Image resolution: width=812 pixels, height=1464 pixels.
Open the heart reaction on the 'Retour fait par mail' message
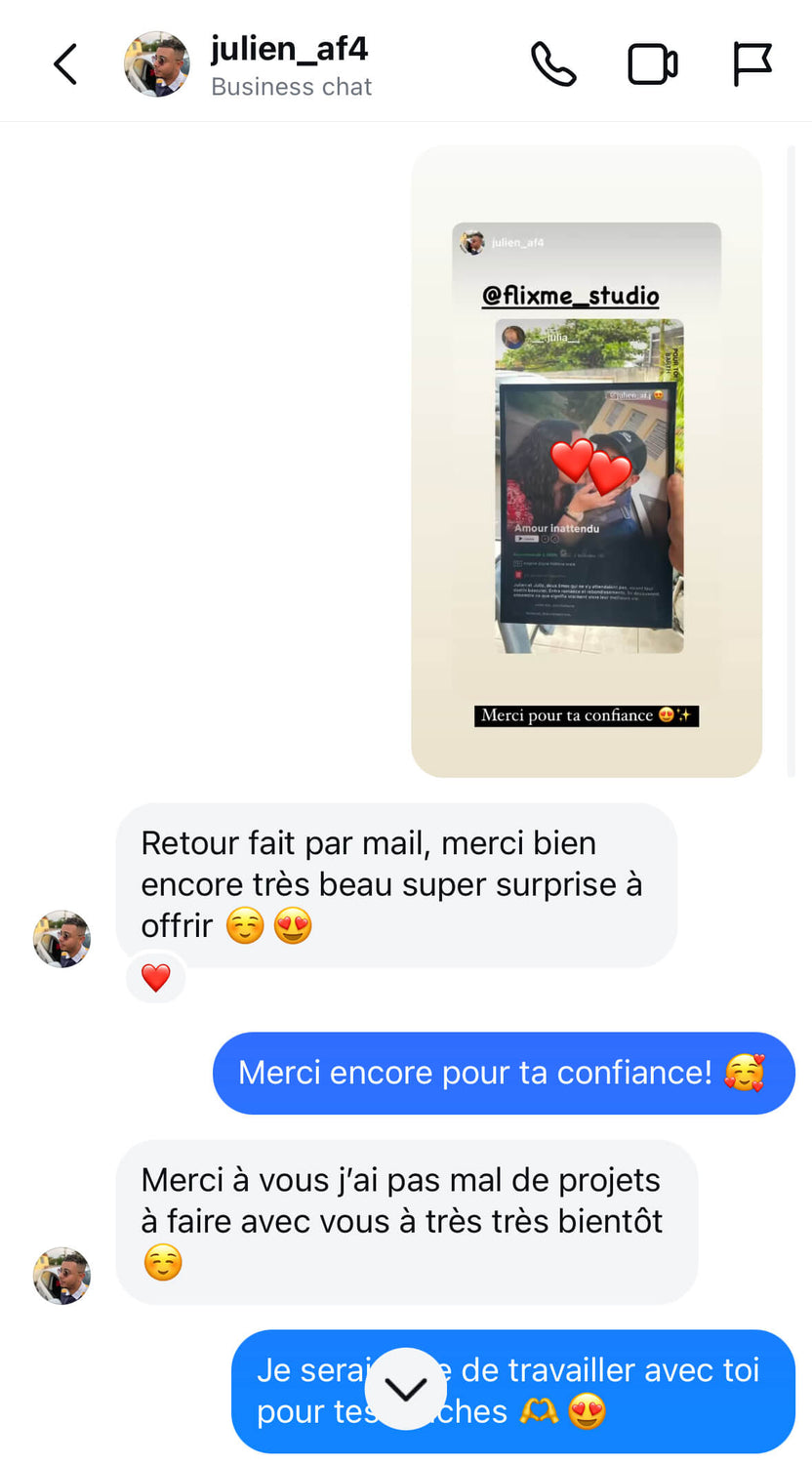[x=156, y=977]
